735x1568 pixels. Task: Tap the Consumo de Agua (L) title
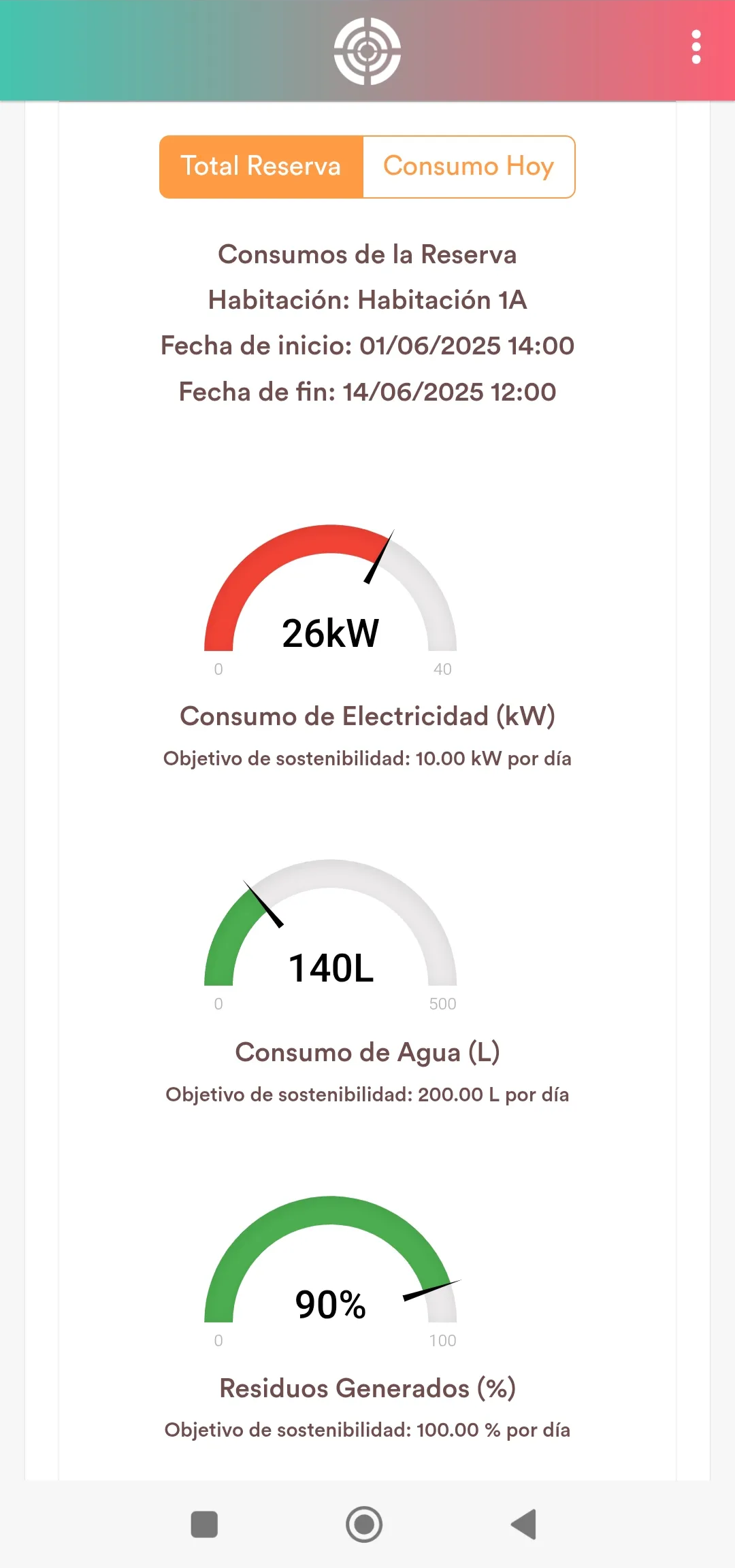pos(367,1052)
